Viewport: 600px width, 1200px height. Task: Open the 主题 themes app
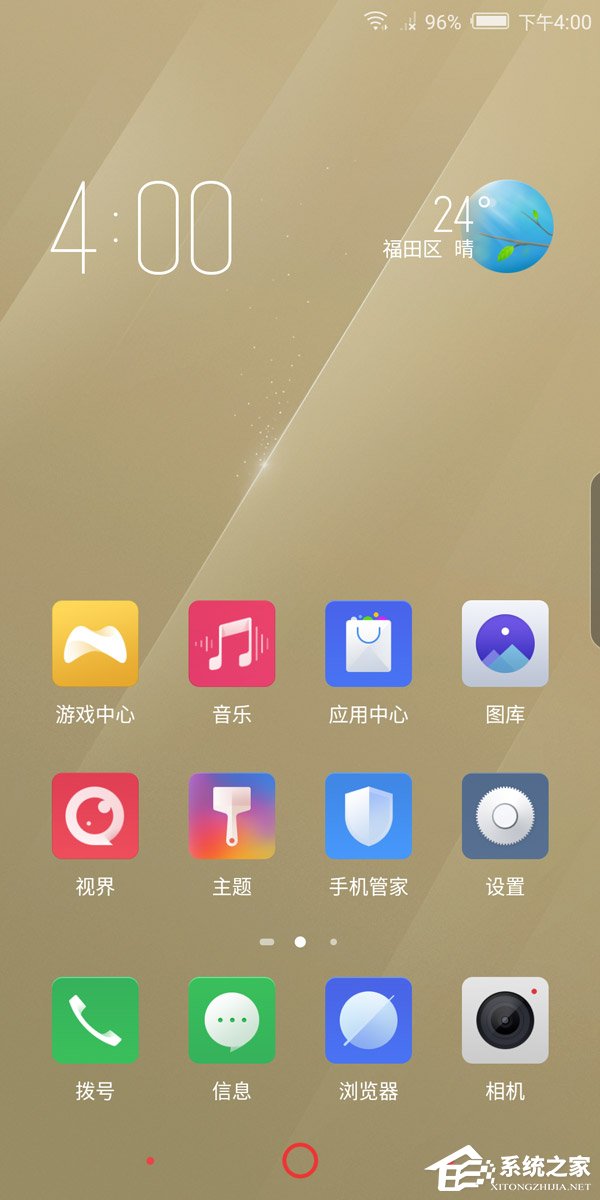pyautogui.click(x=232, y=816)
